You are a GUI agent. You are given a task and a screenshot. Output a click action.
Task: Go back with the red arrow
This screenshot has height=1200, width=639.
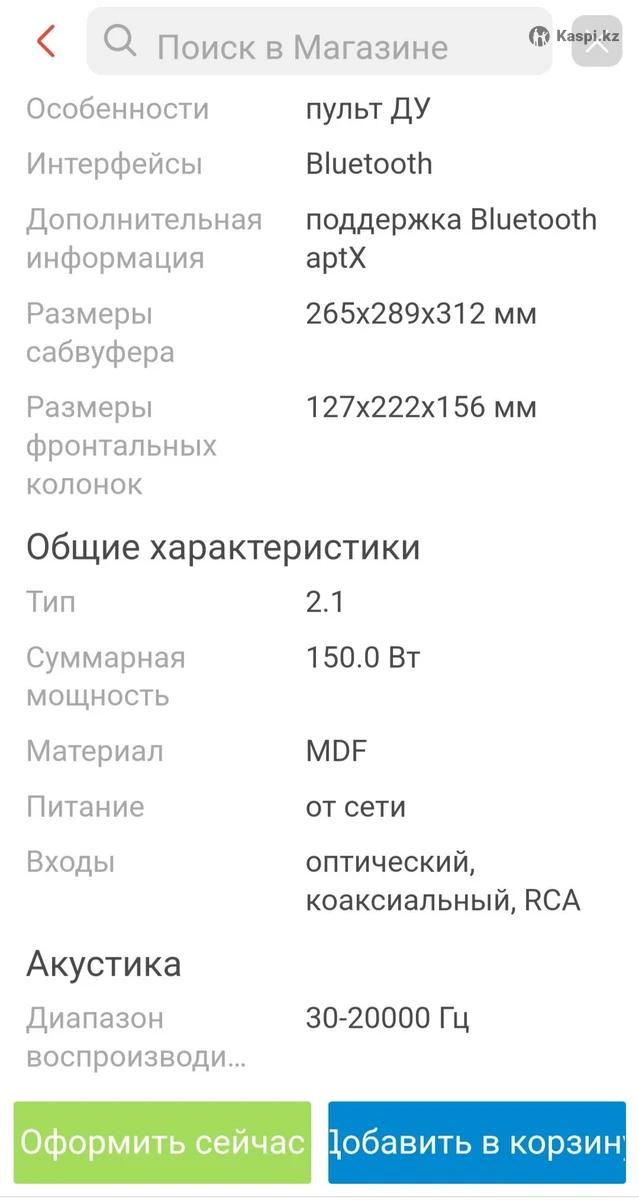45,42
